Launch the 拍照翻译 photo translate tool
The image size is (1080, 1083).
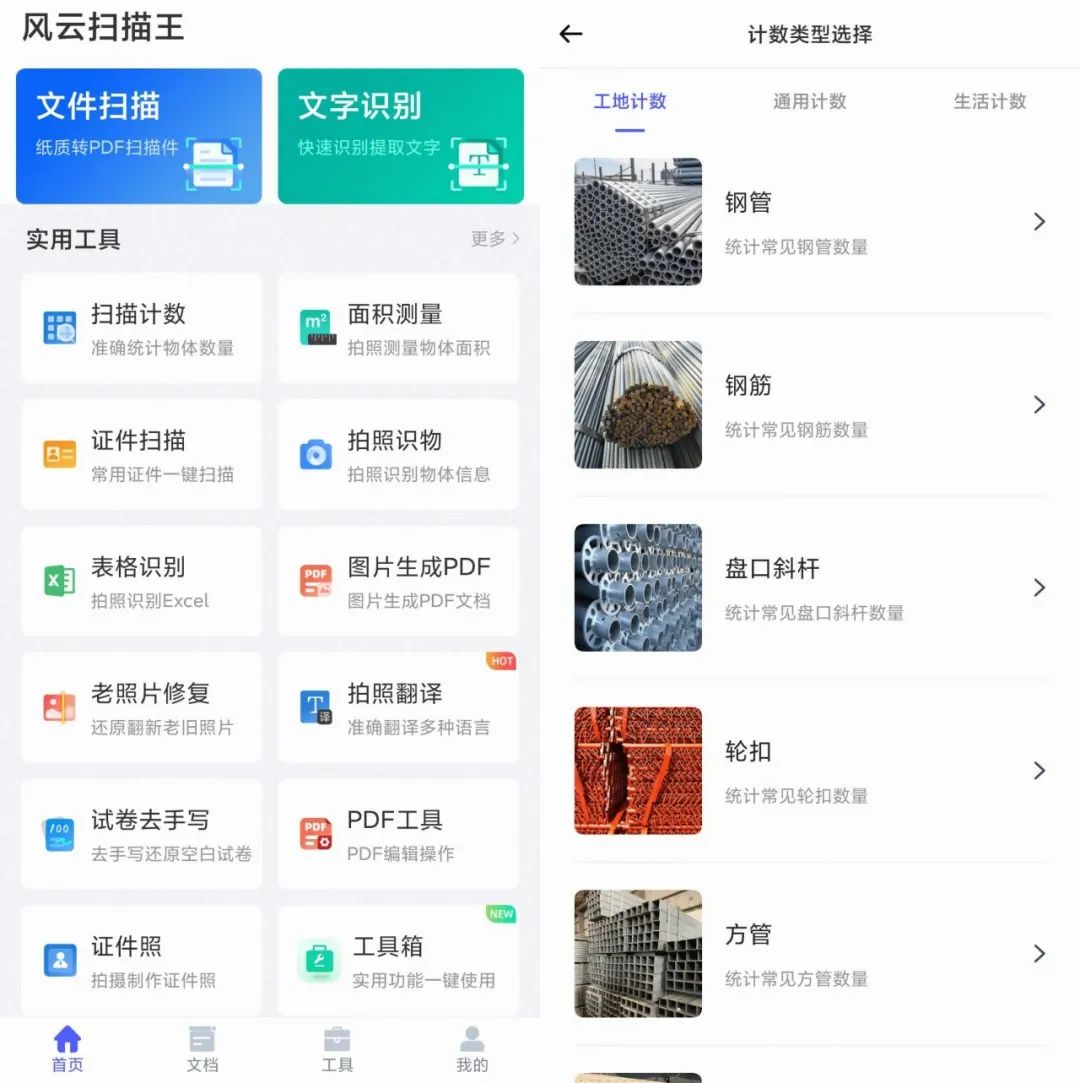click(x=399, y=707)
